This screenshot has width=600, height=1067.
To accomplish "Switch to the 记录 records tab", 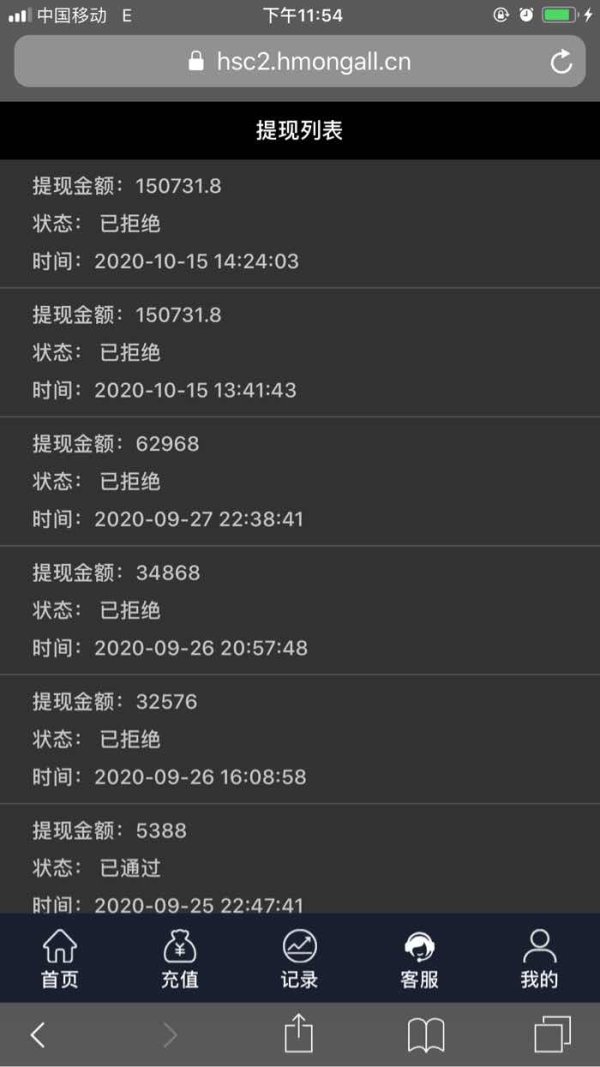I will pyautogui.click(x=300, y=959).
